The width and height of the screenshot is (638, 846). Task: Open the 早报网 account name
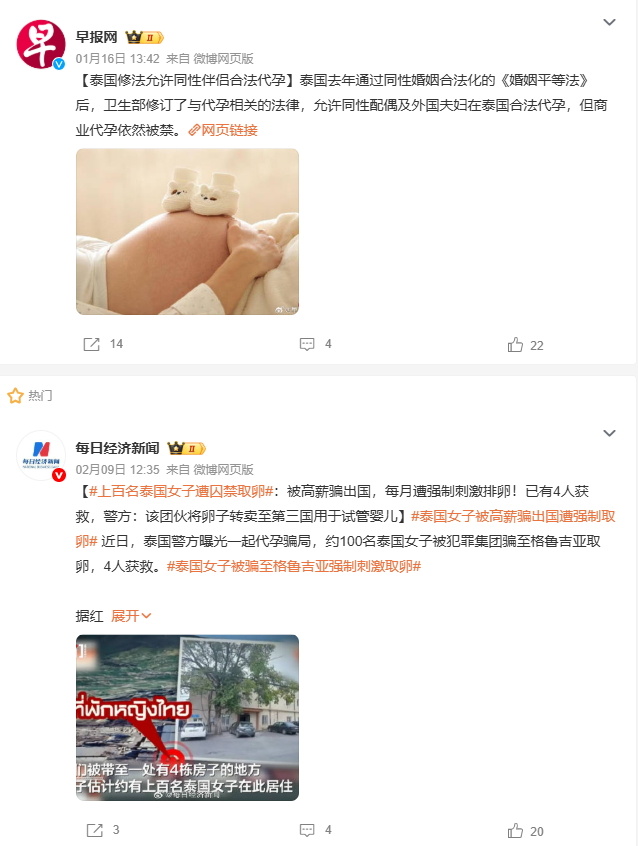coord(97,37)
